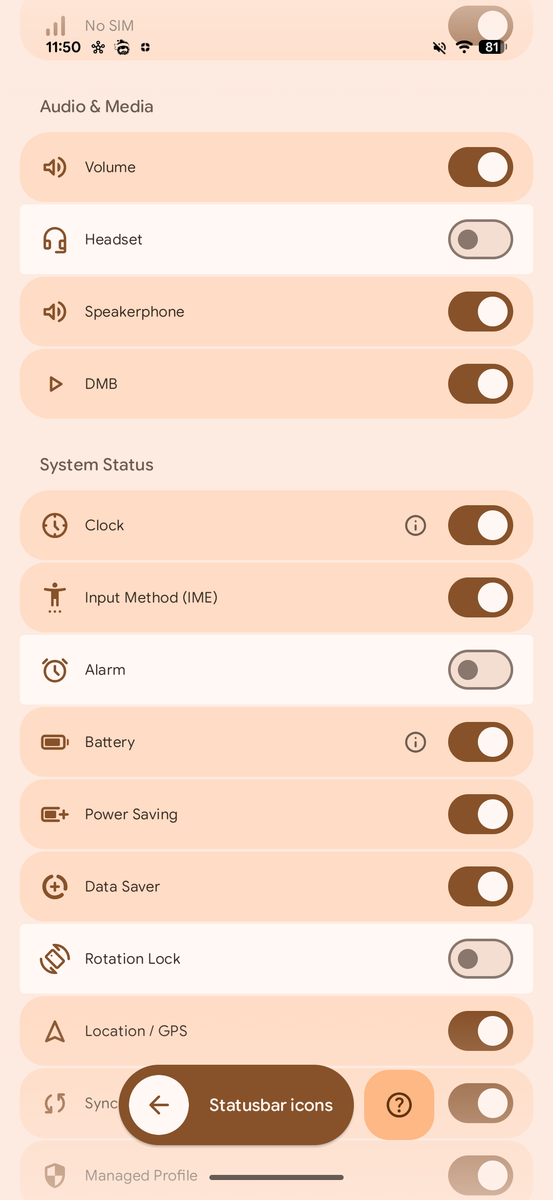The width and height of the screenshot is (553, 1200).
Task: Go back with the arrow button
Action: coord(159,1105)
